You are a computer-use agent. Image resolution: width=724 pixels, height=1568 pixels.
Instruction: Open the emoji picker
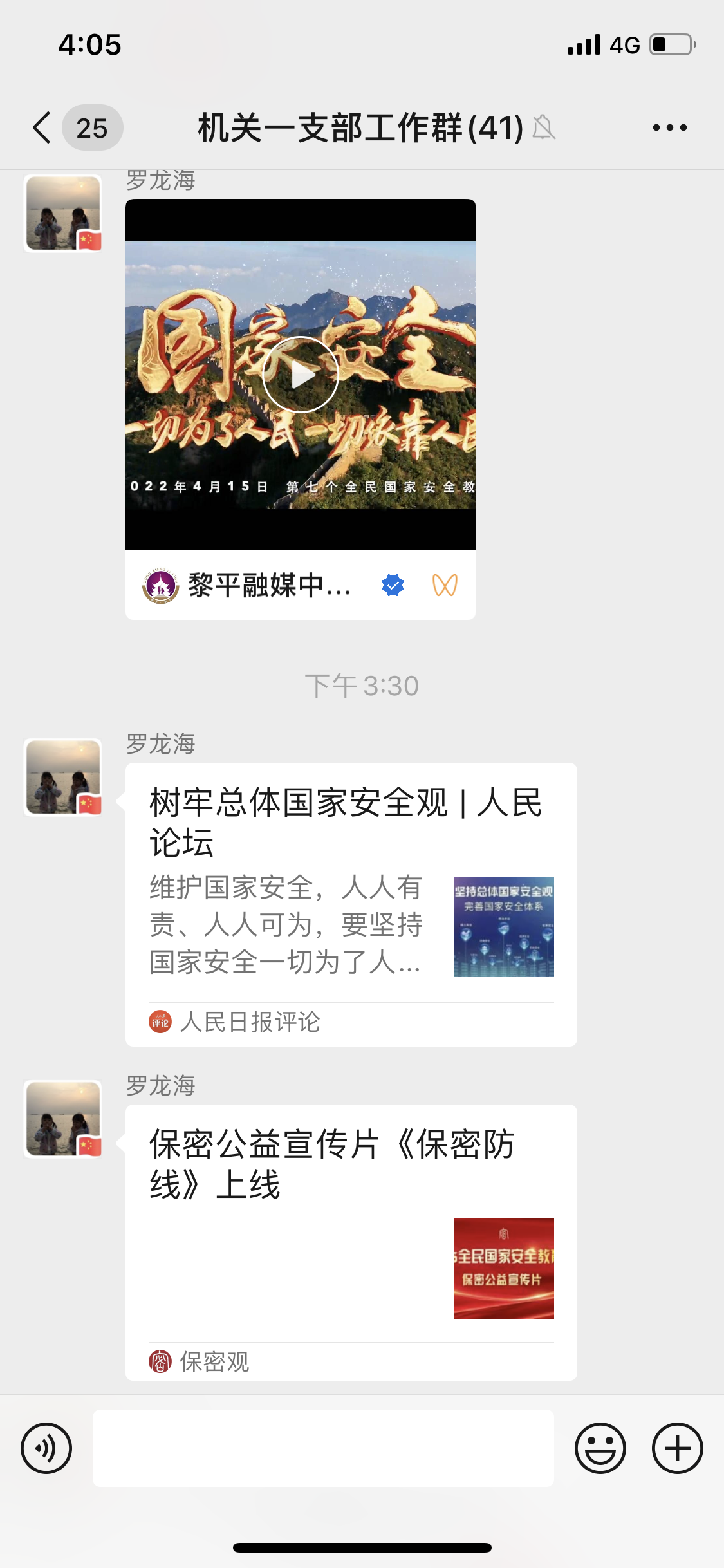point(600,1448)
